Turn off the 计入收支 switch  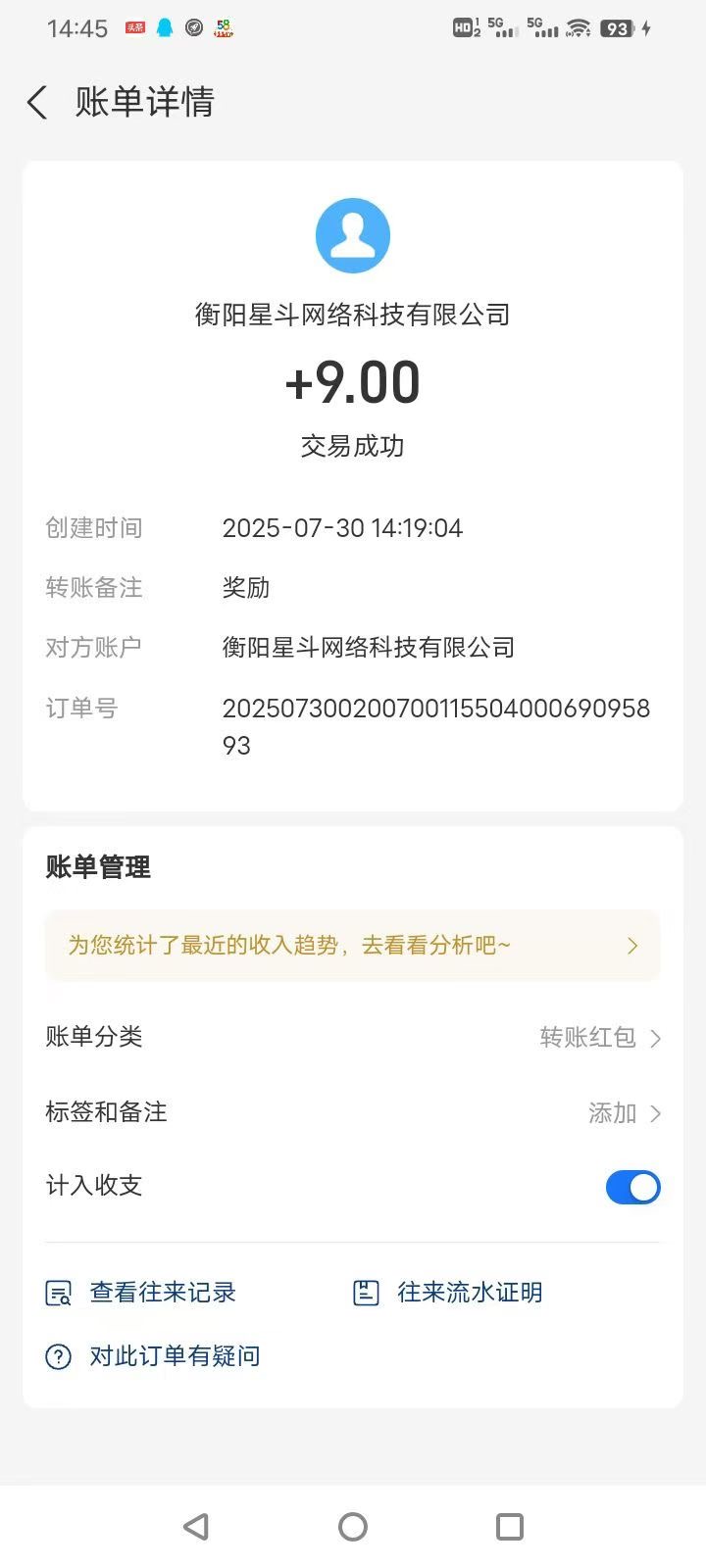point(632,1187)
